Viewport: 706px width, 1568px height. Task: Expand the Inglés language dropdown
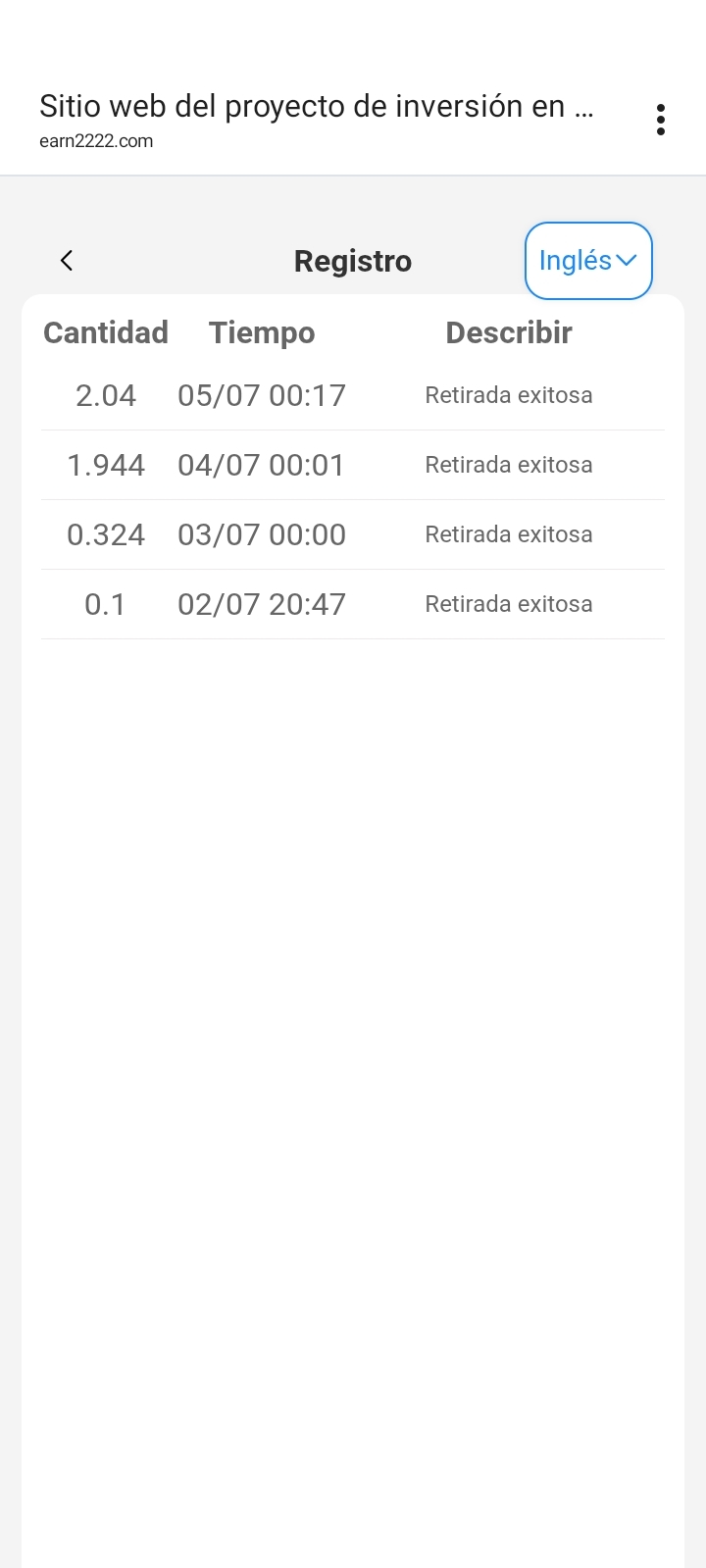pos(588,261)
